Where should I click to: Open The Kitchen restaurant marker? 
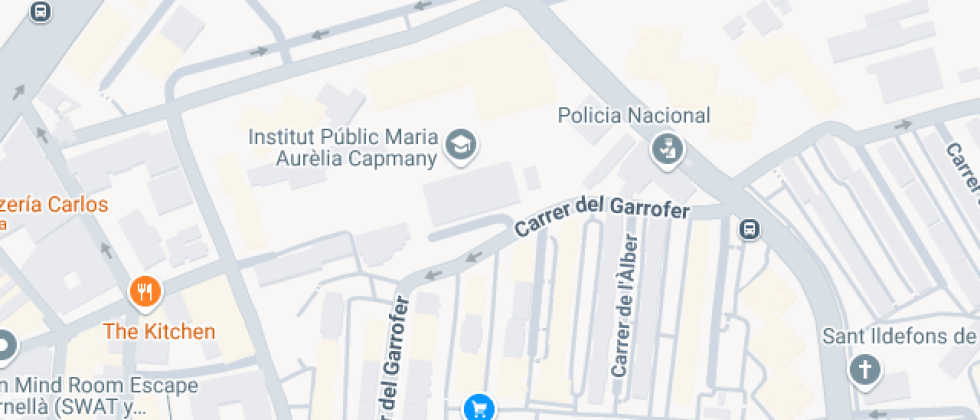coord(146,292)
